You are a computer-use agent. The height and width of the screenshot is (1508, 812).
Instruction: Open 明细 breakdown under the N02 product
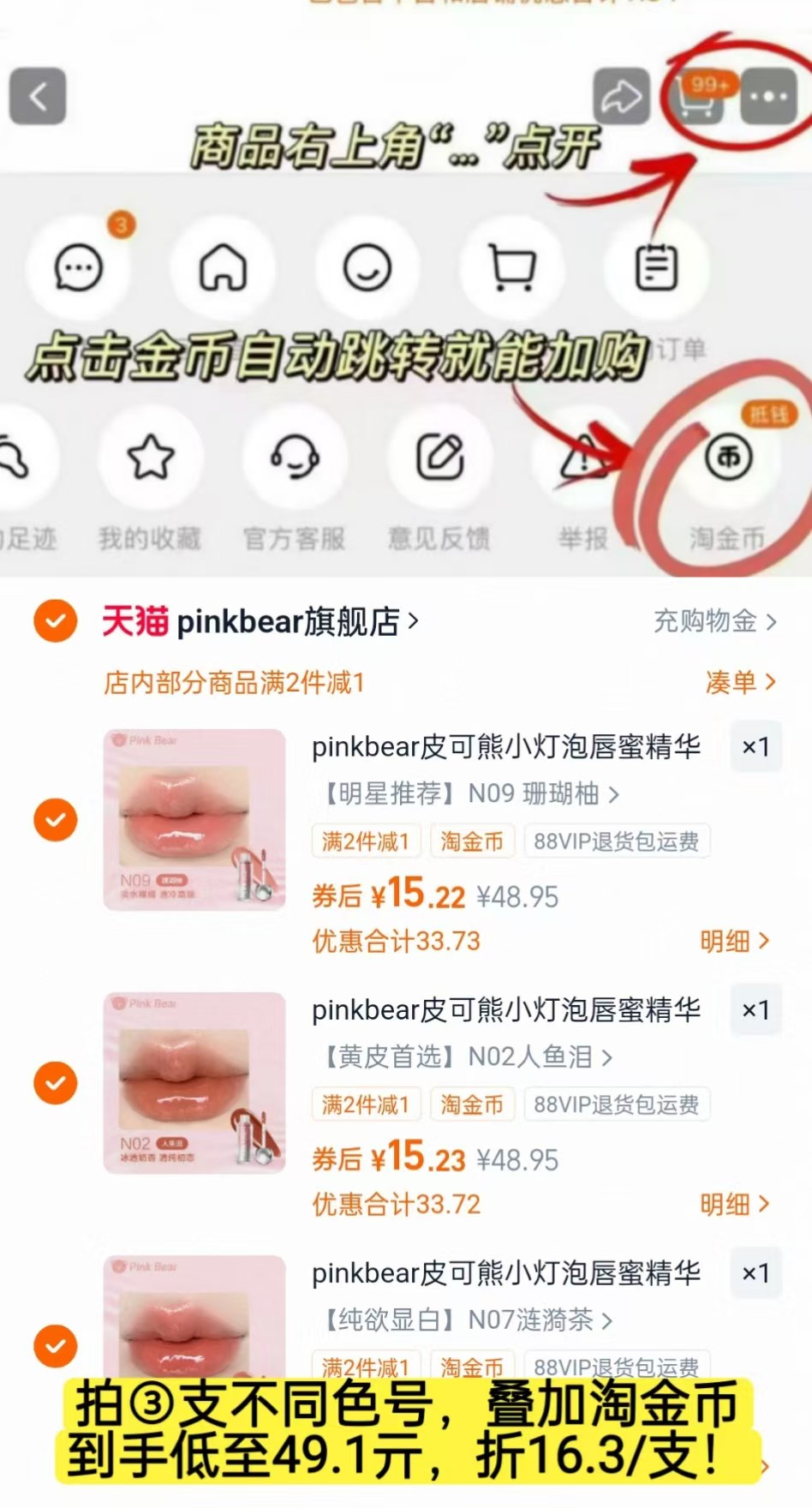click(x=732, y=1204)
